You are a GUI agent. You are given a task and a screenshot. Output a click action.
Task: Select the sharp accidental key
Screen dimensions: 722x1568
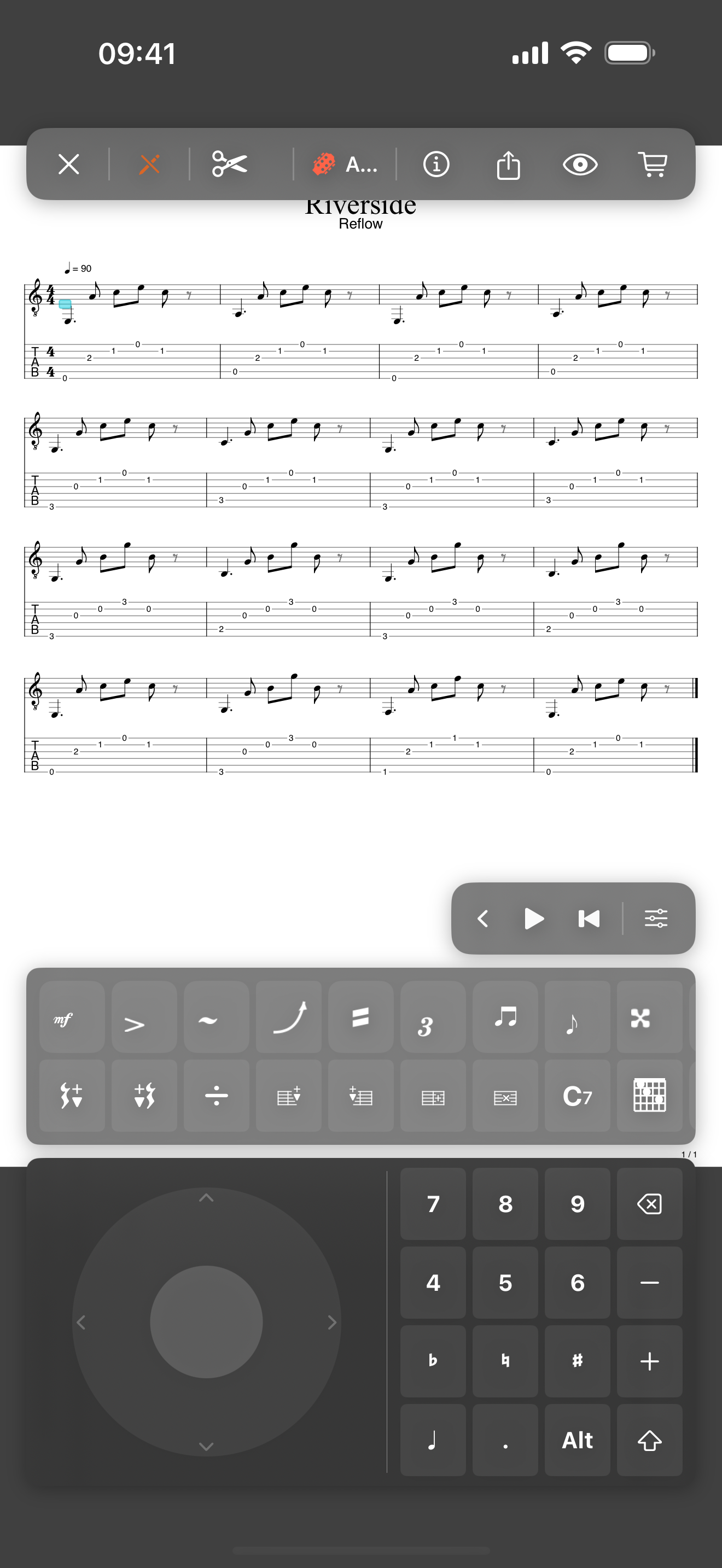pos(577,1360)
